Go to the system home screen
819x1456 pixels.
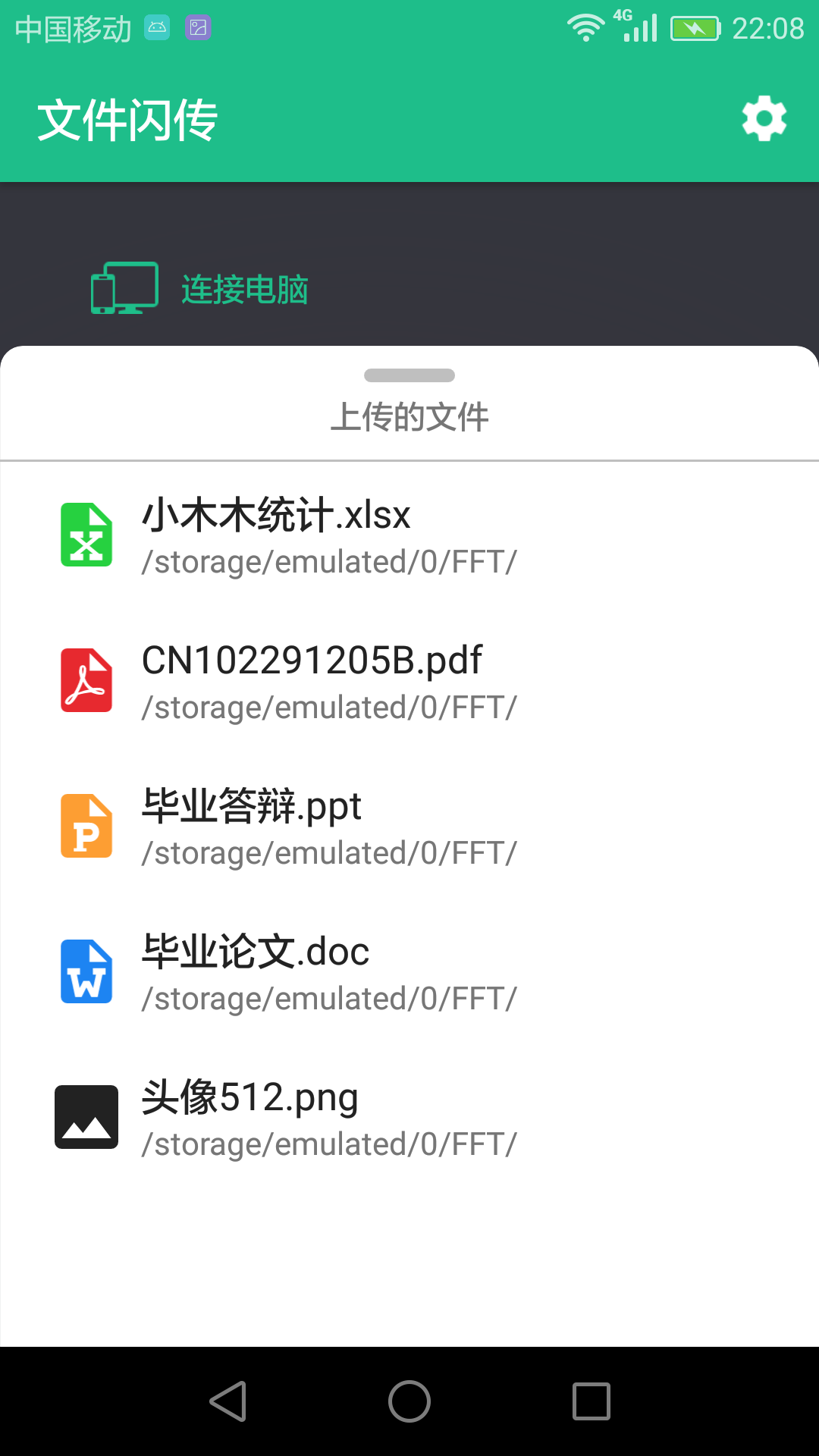tap(409, 1401)
